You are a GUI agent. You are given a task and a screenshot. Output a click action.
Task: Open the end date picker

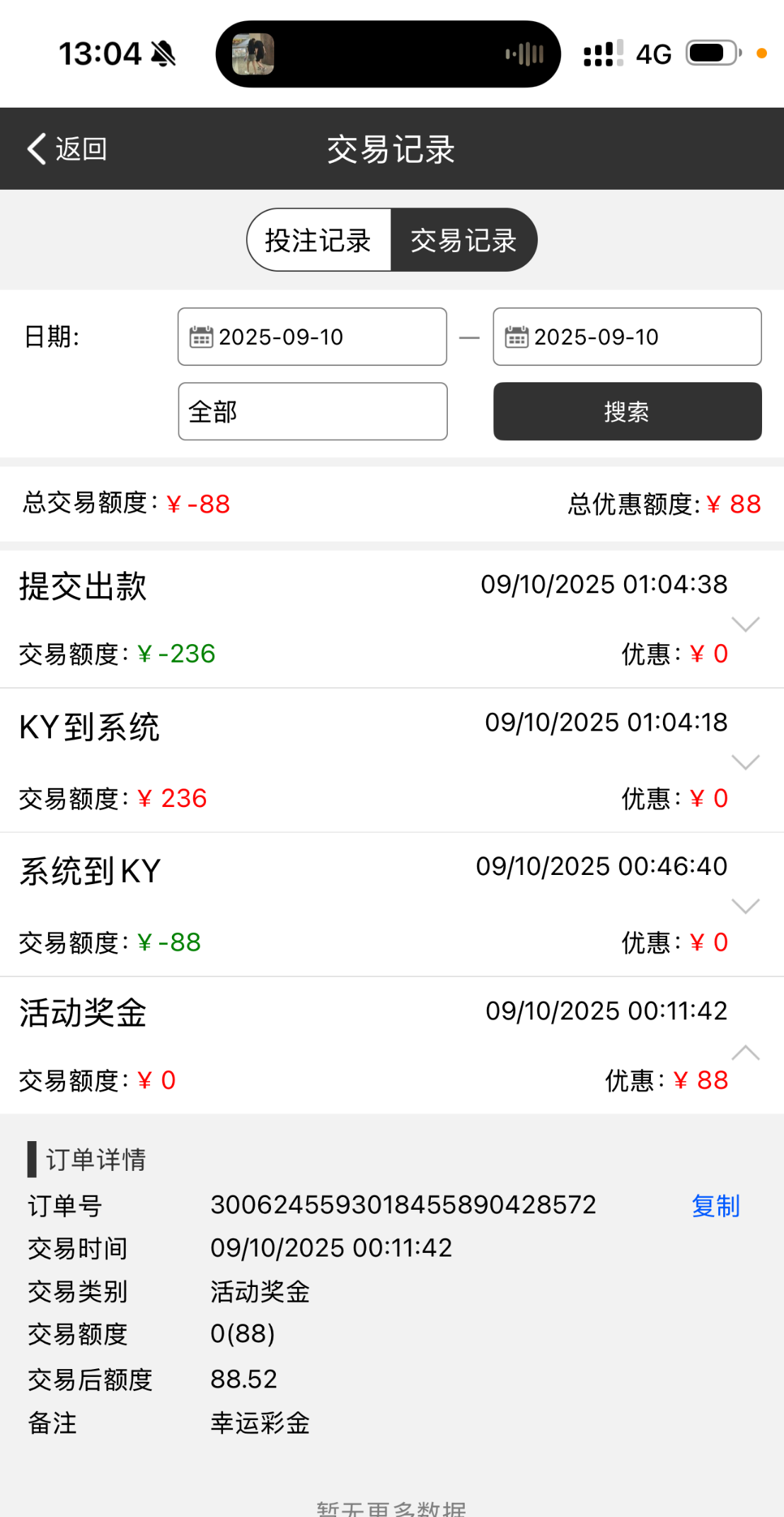627,337
